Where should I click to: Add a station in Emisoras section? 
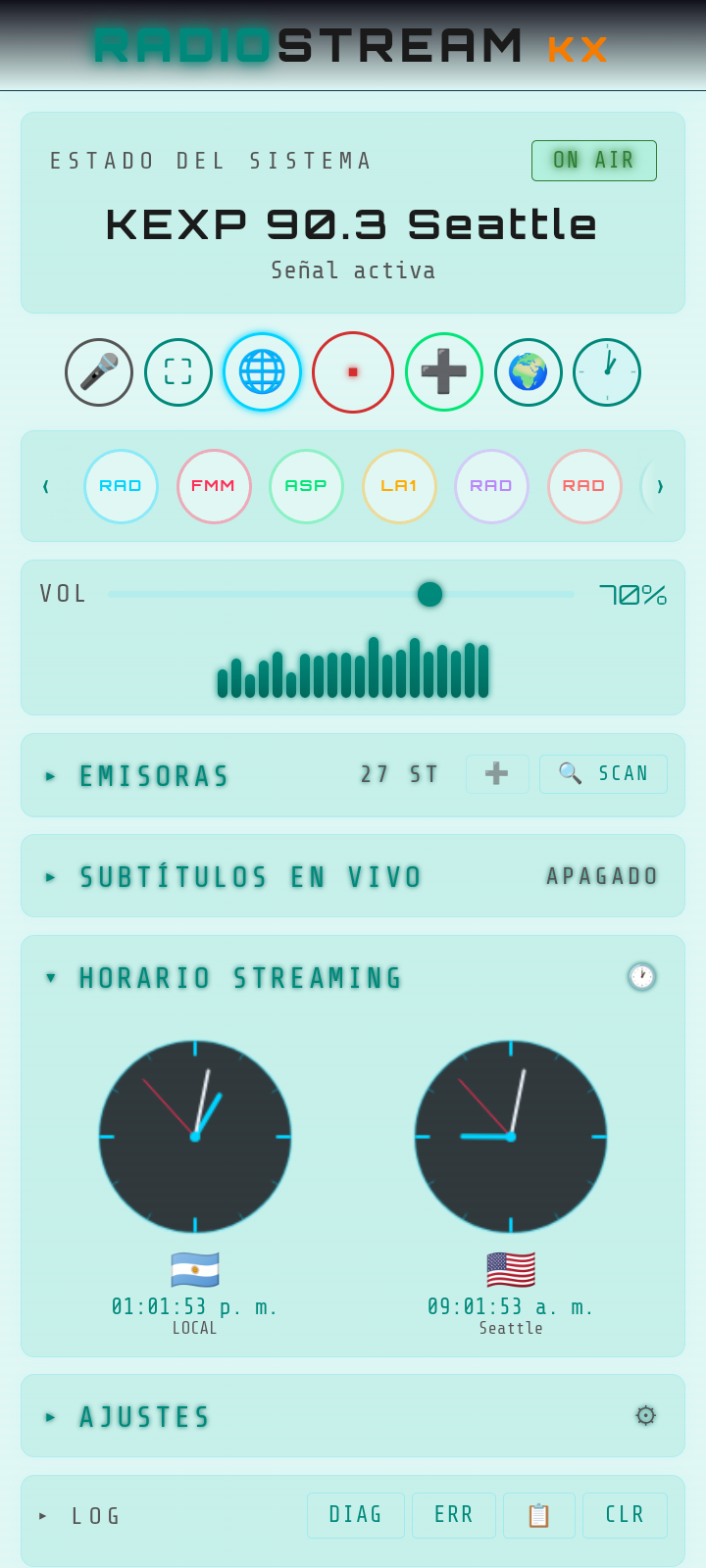tap(497, 774)
